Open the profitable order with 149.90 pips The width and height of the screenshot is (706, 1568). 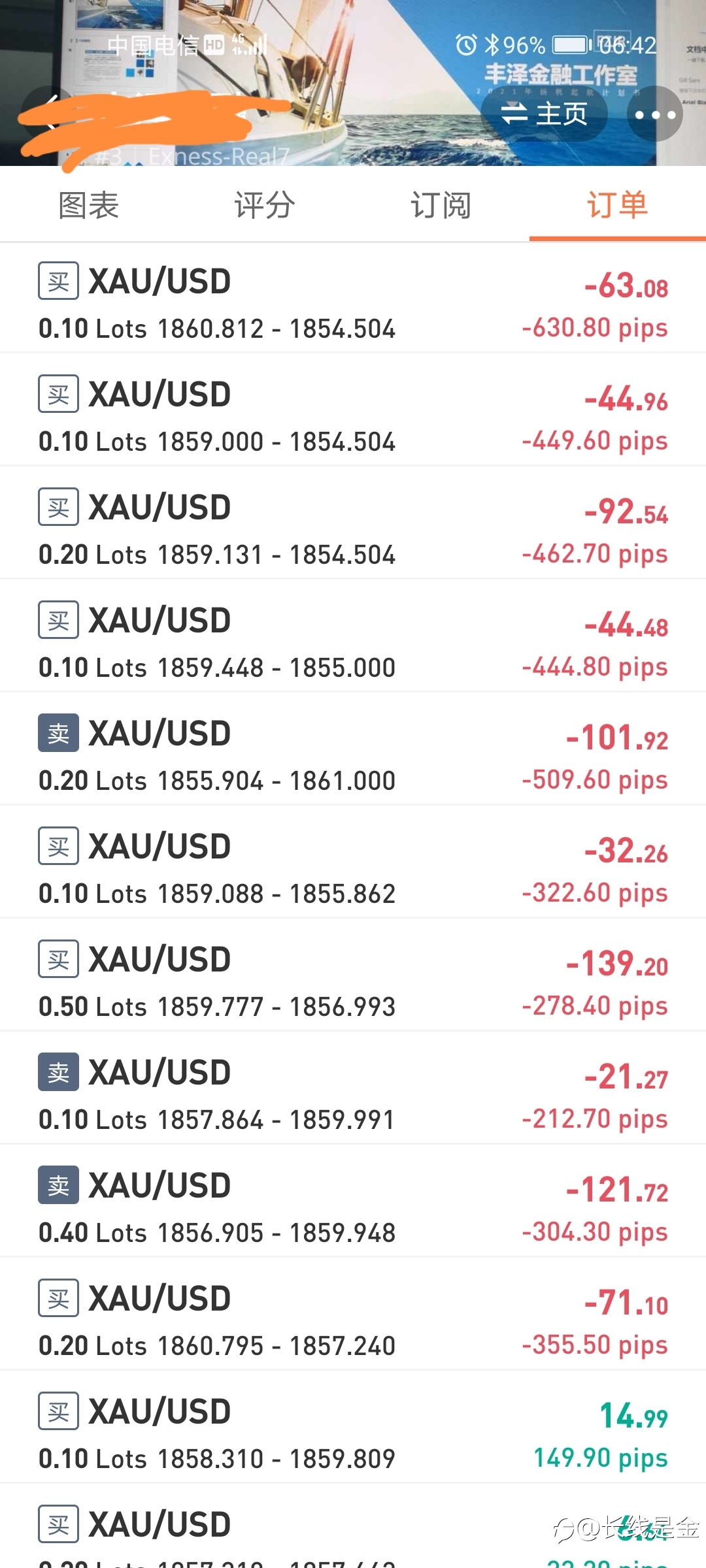pos(353,1428)
